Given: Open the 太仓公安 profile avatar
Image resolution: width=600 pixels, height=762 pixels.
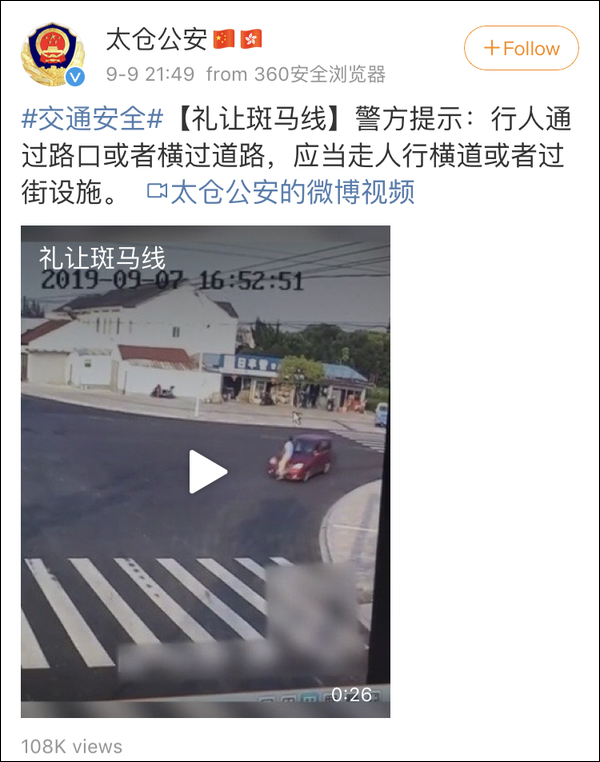Looking at the screenshot, I should pos(53,54).
